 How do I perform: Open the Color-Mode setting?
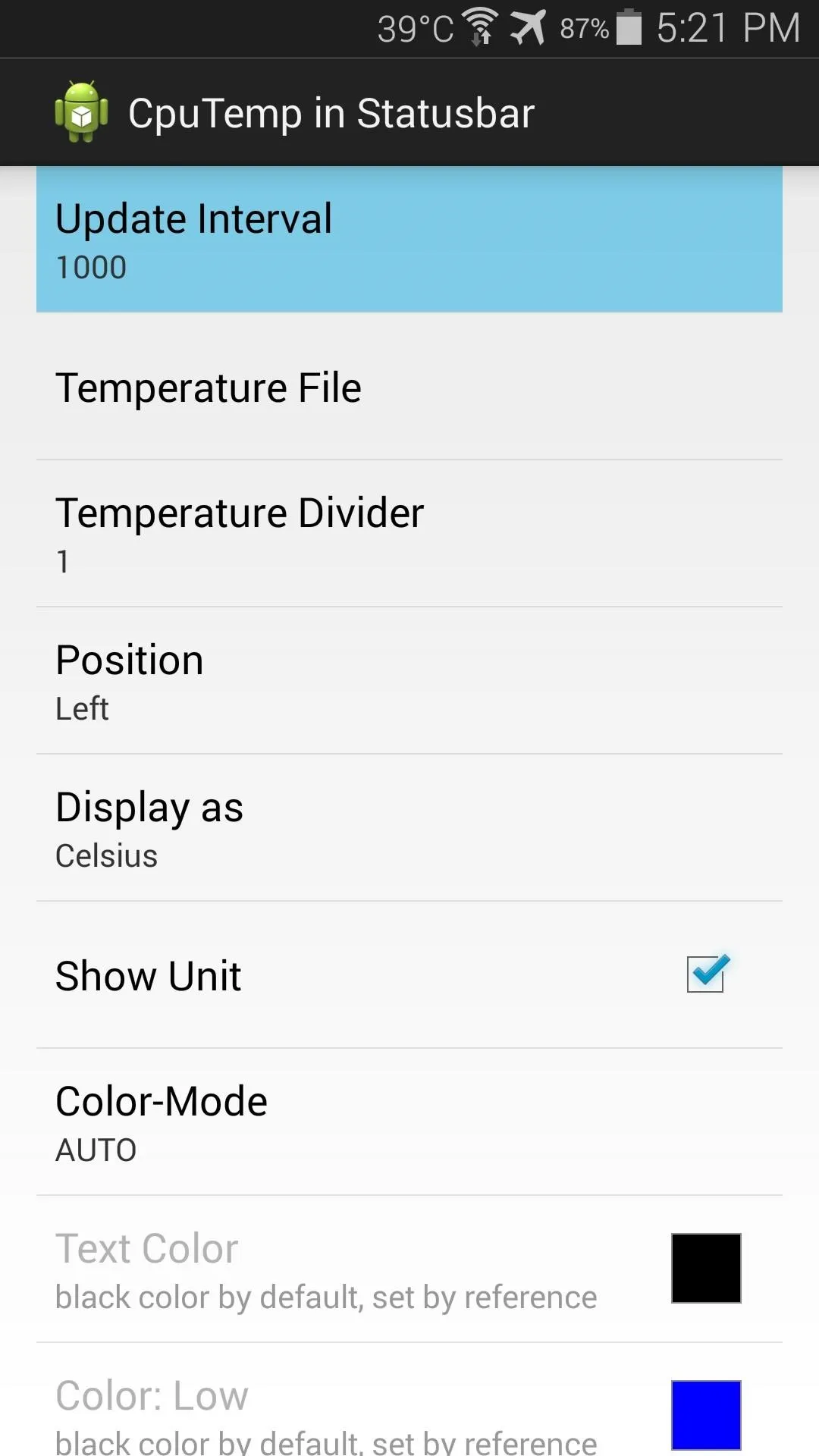409,1122
